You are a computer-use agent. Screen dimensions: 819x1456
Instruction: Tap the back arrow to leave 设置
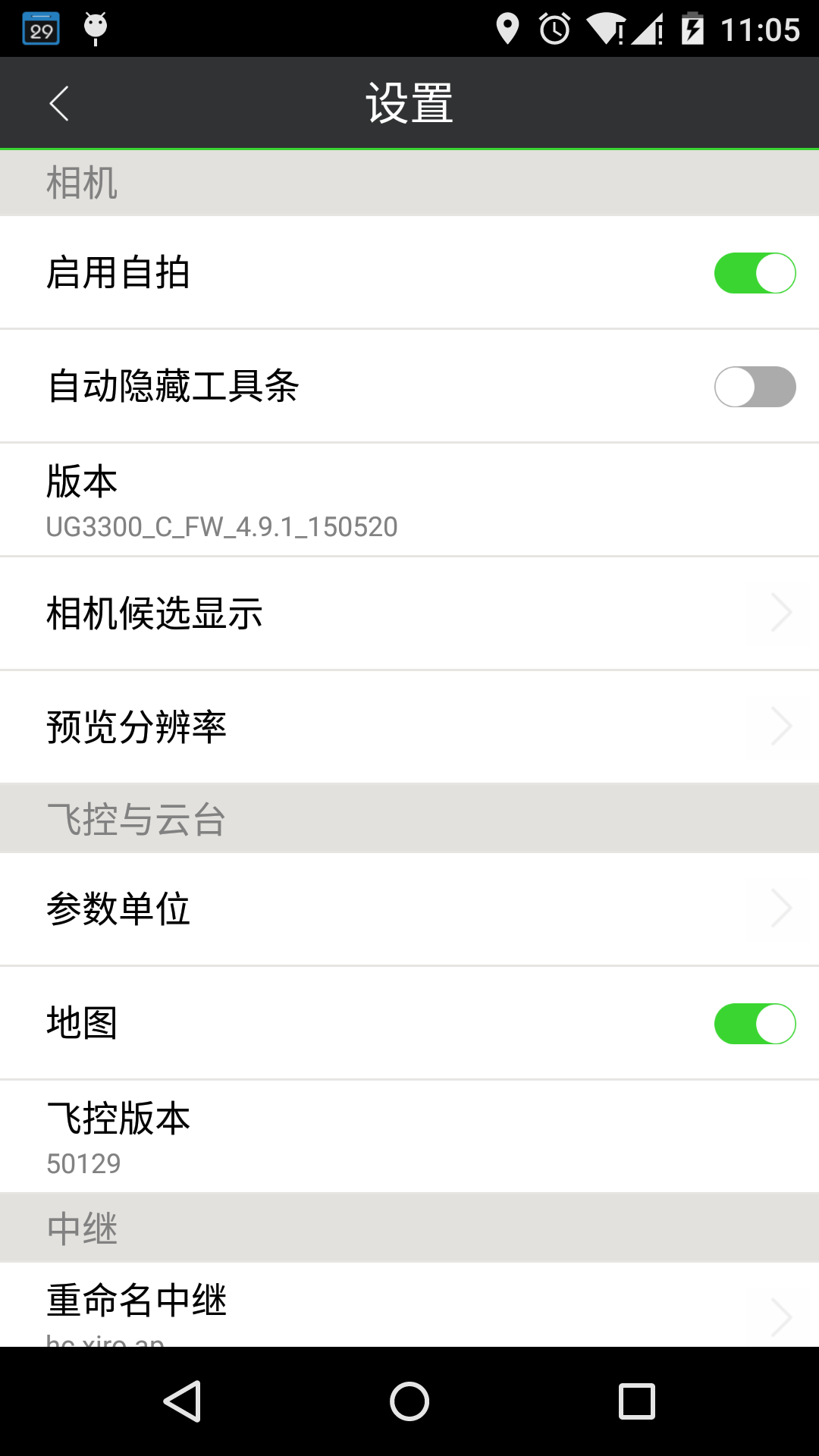pos(59,102)
